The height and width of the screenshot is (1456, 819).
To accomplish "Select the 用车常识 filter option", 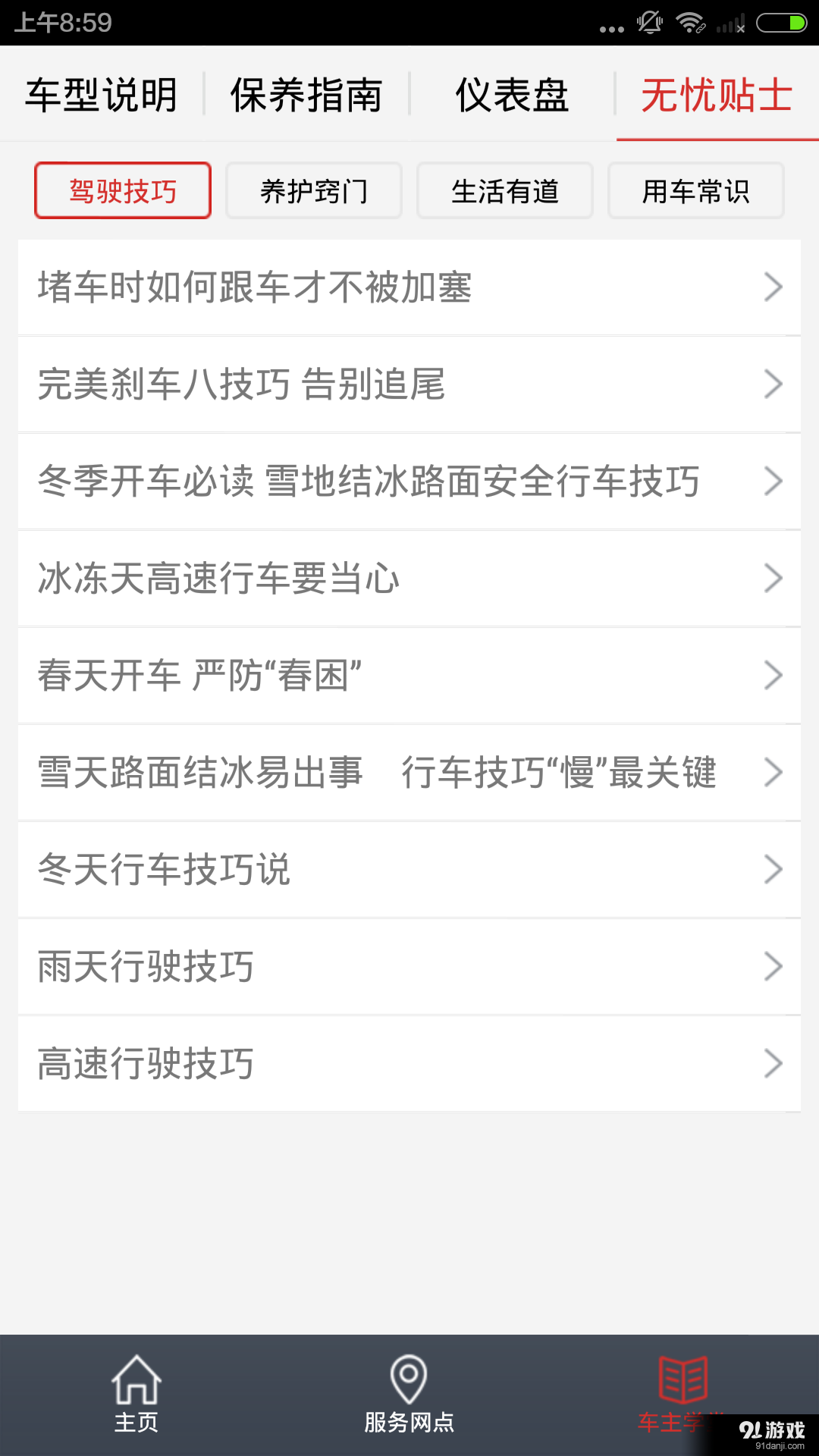I will 695,191.
